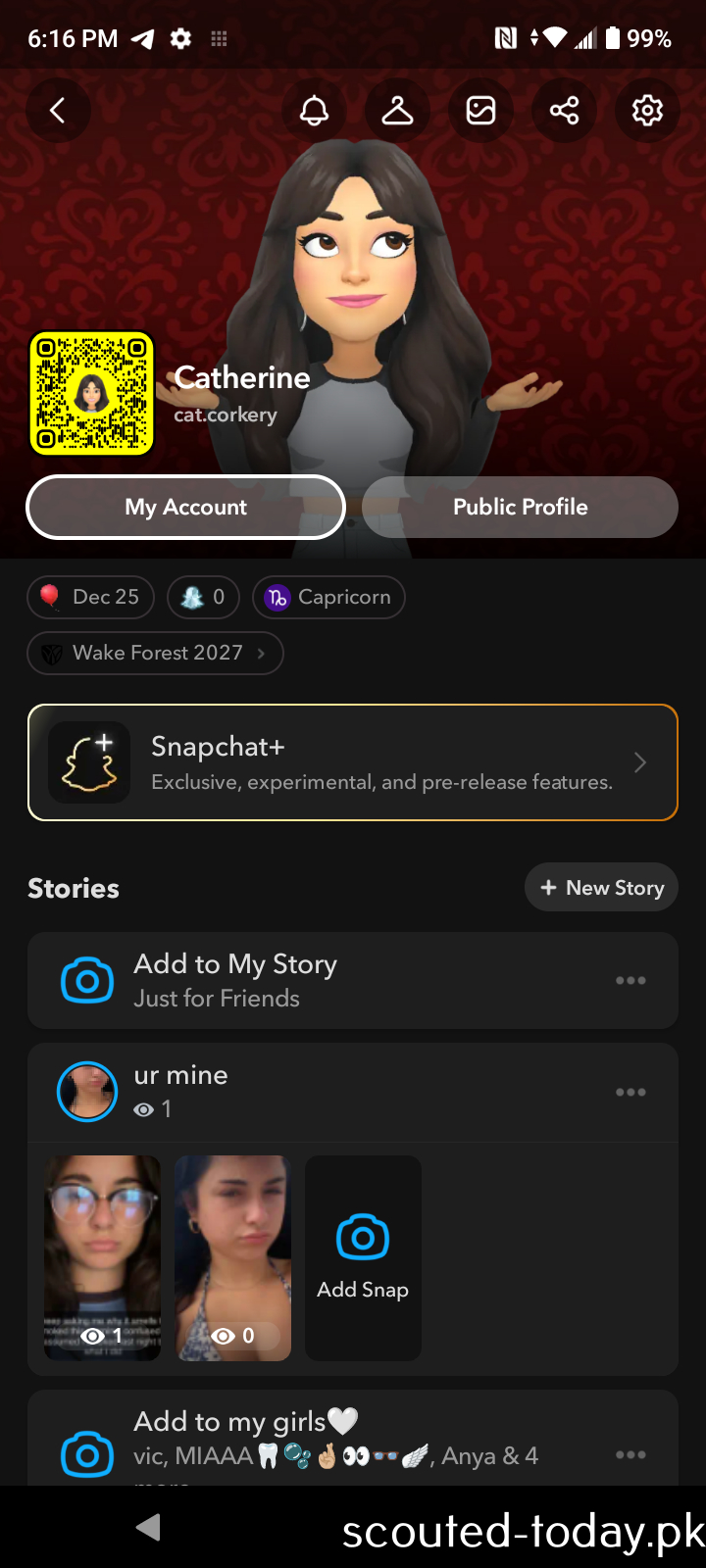The height and width of the screenshot is (1568, 706).
Task: Open the Capricorn zodiac chip
Action: point(328,597)
